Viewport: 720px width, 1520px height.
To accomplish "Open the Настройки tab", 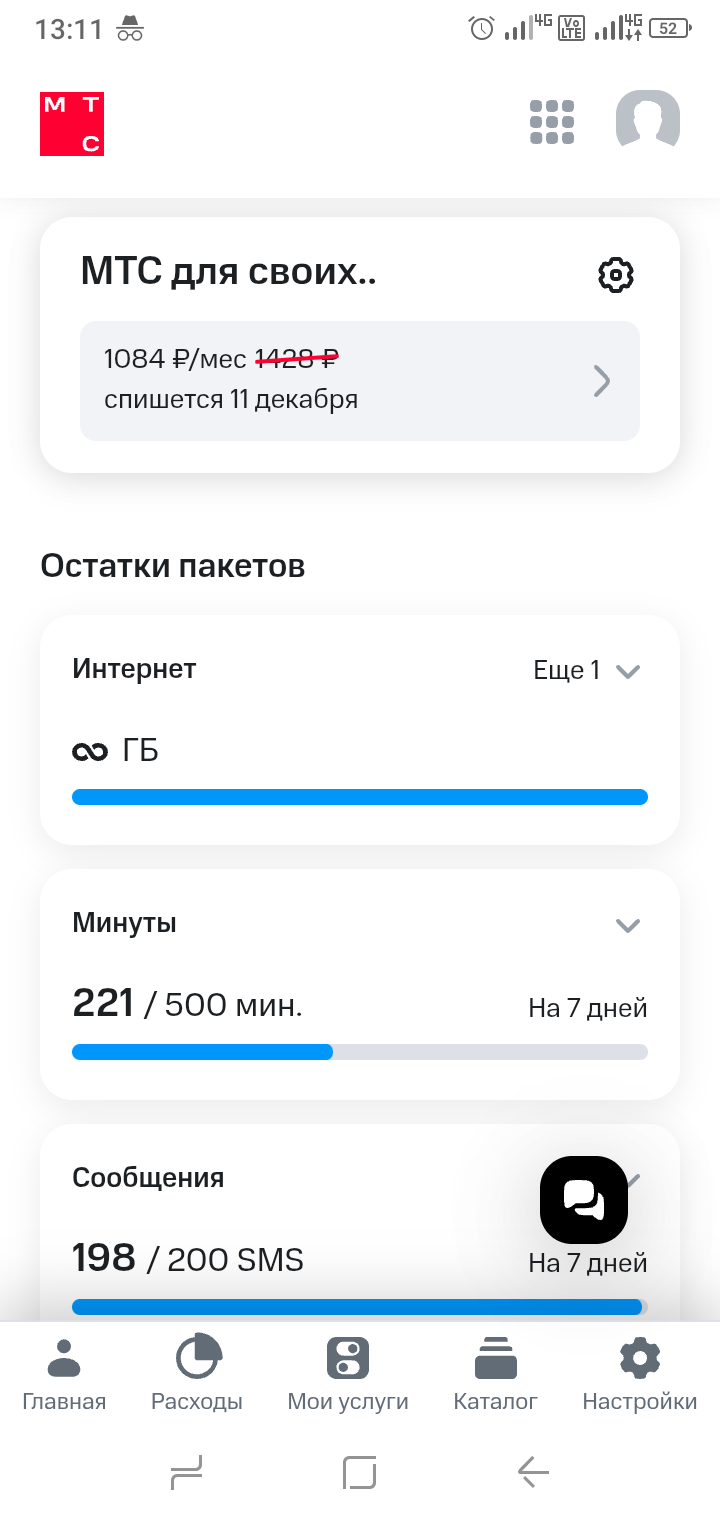I will coord(639,1373).
